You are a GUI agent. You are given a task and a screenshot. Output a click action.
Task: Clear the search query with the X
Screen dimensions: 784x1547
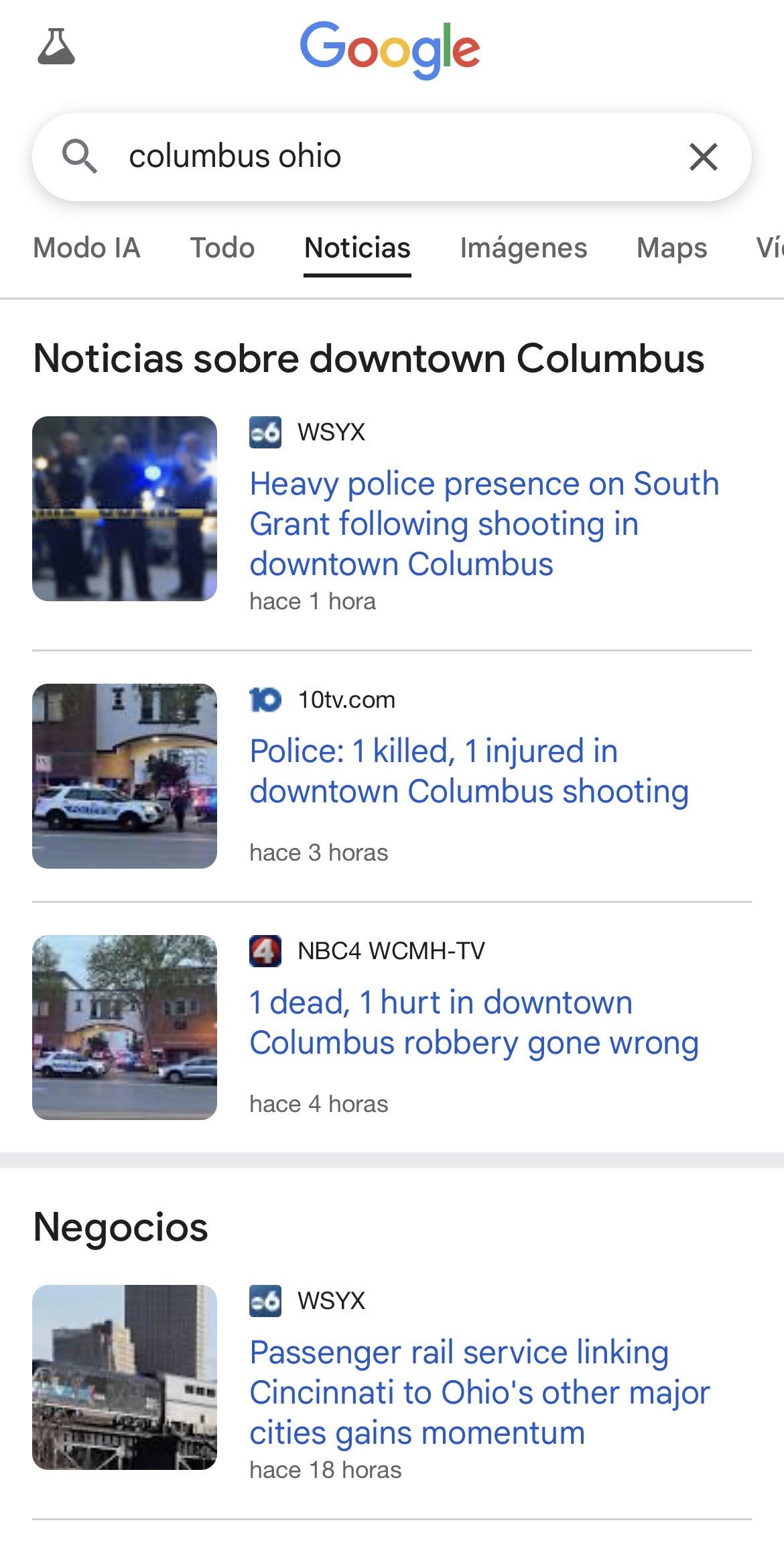pos(703,157)
